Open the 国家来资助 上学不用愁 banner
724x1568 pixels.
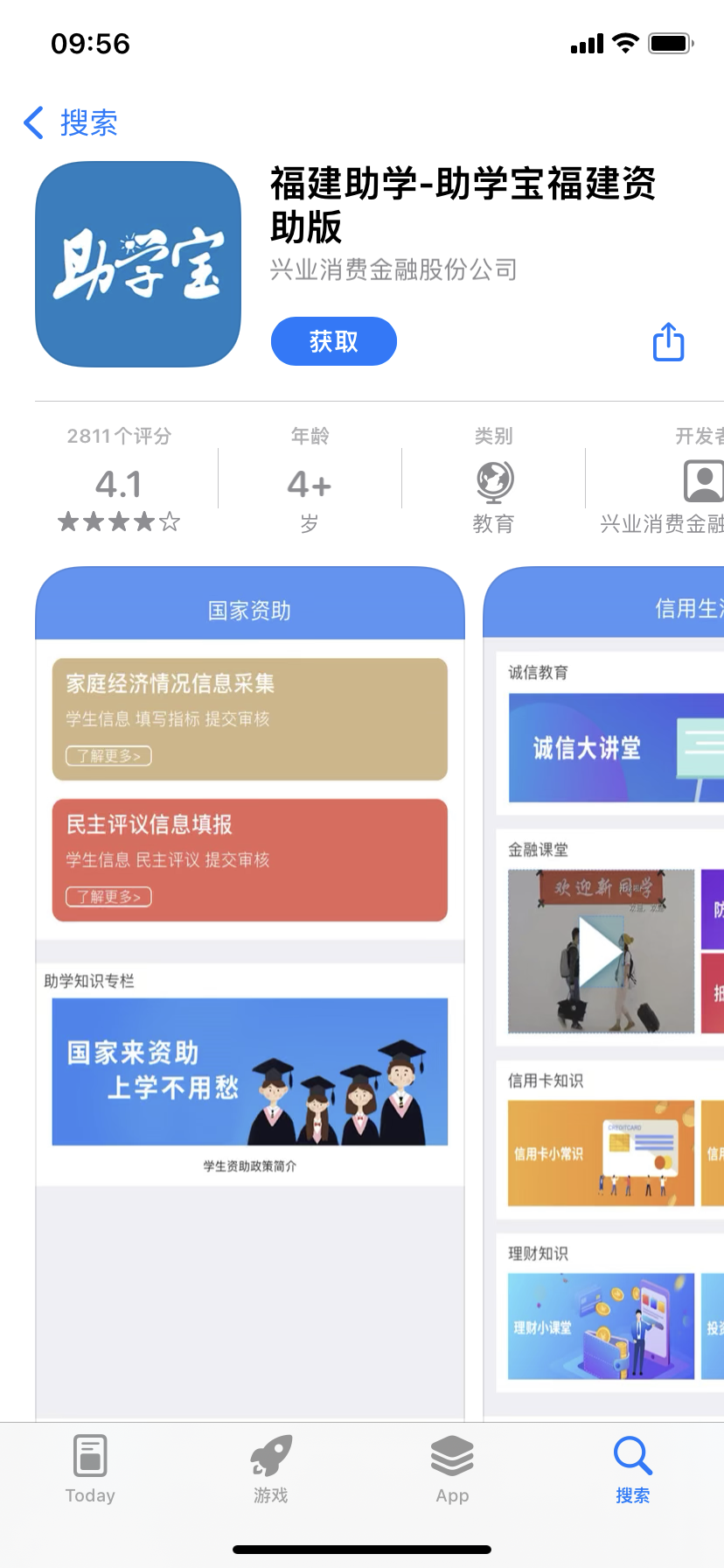click(x=249, y=1072)
